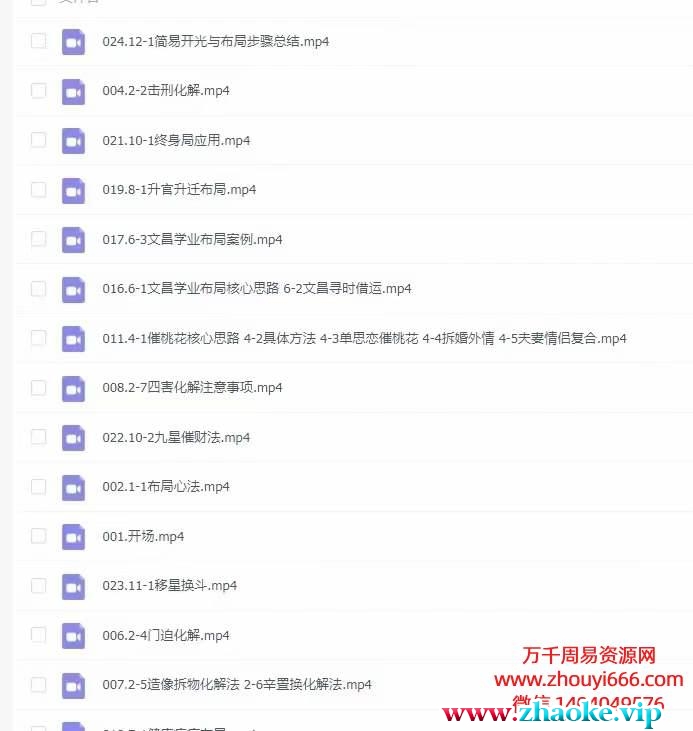Open 007.2-5造像拆物化解法 video
The width and height of the screenshot is (693, 731).
[237, 685]
